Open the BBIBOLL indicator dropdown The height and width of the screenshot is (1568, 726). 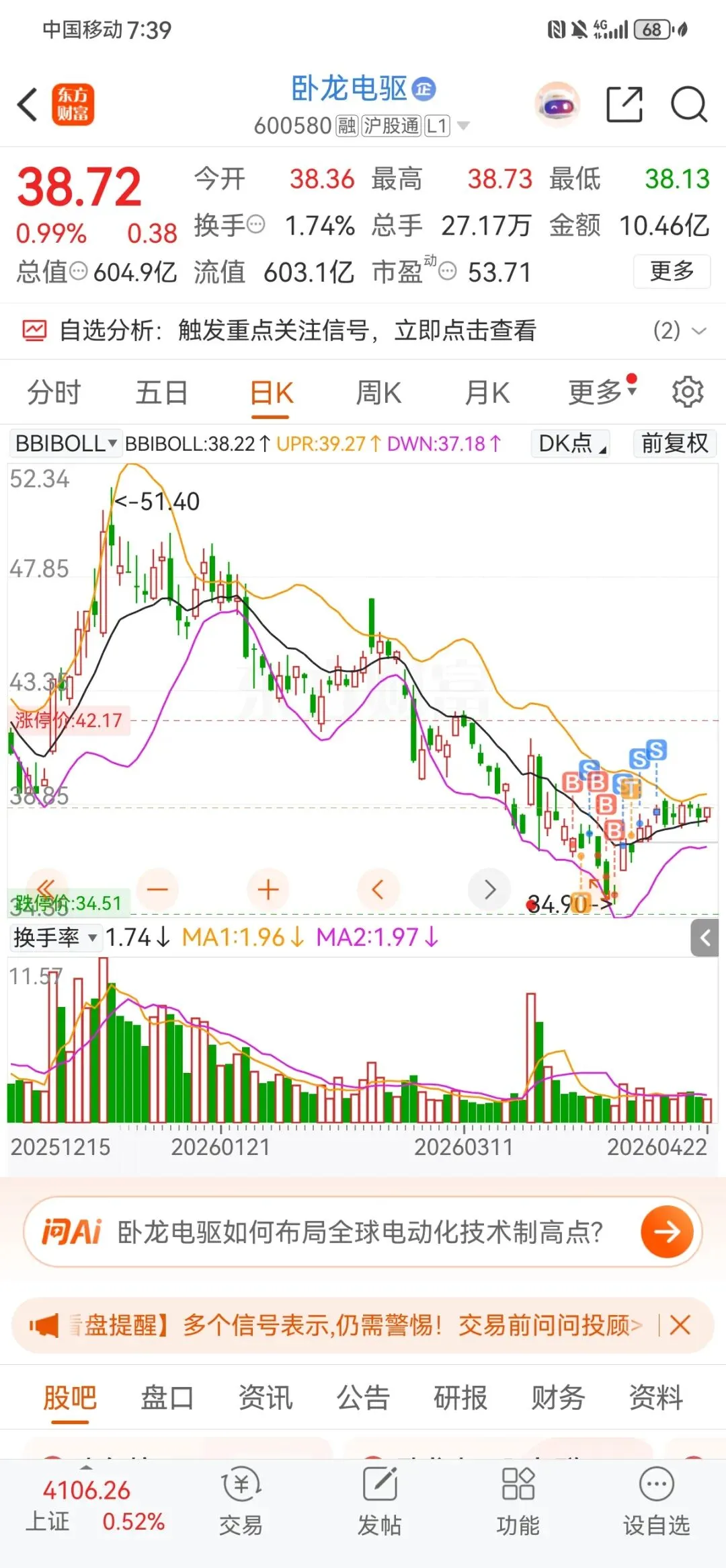pyautogui.click(x=65, y=443)
